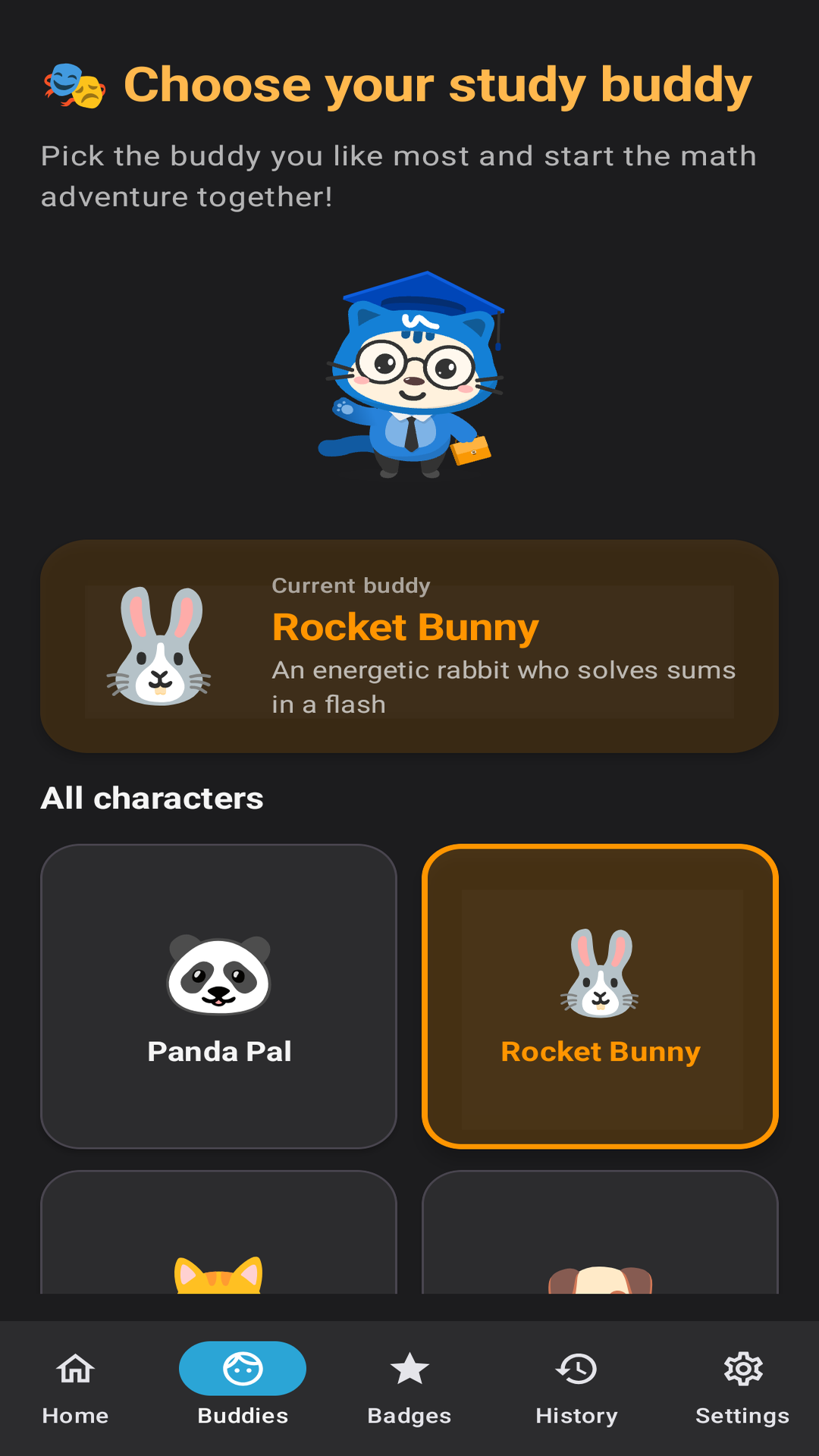
Task: Go to the Home tab
Action: click(75, 1386)
